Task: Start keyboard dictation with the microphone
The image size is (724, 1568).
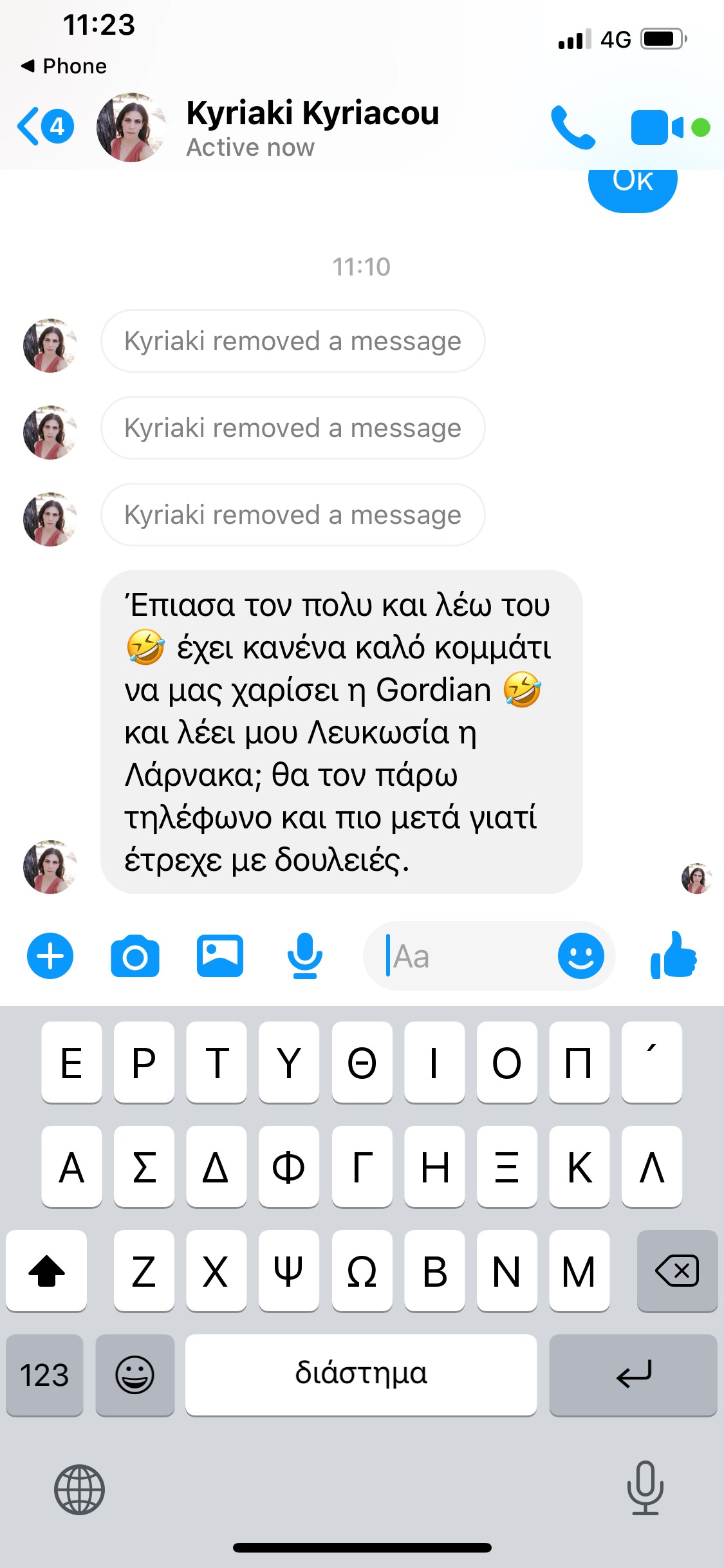Action: tap(645, 1488)
